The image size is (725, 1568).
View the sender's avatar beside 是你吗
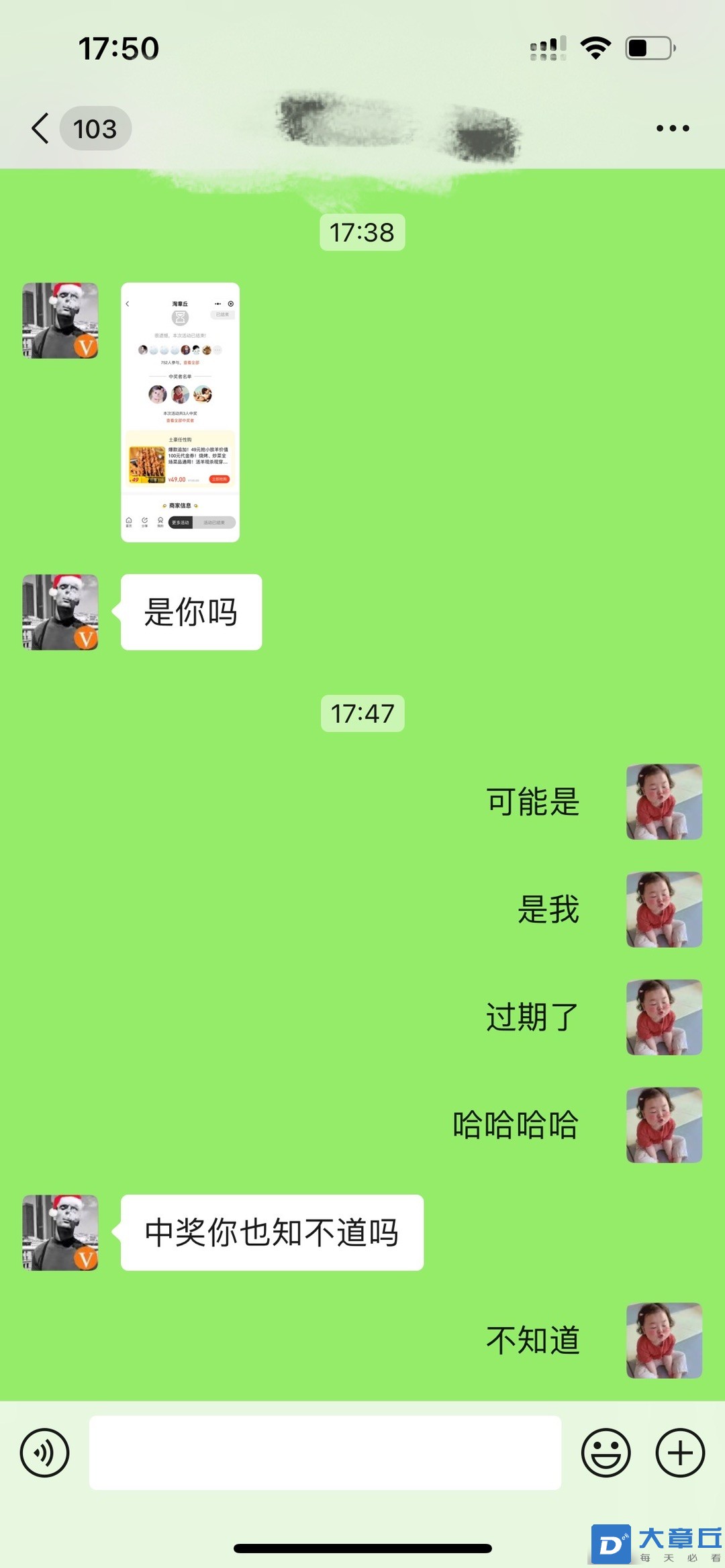[x=60, y=612]
